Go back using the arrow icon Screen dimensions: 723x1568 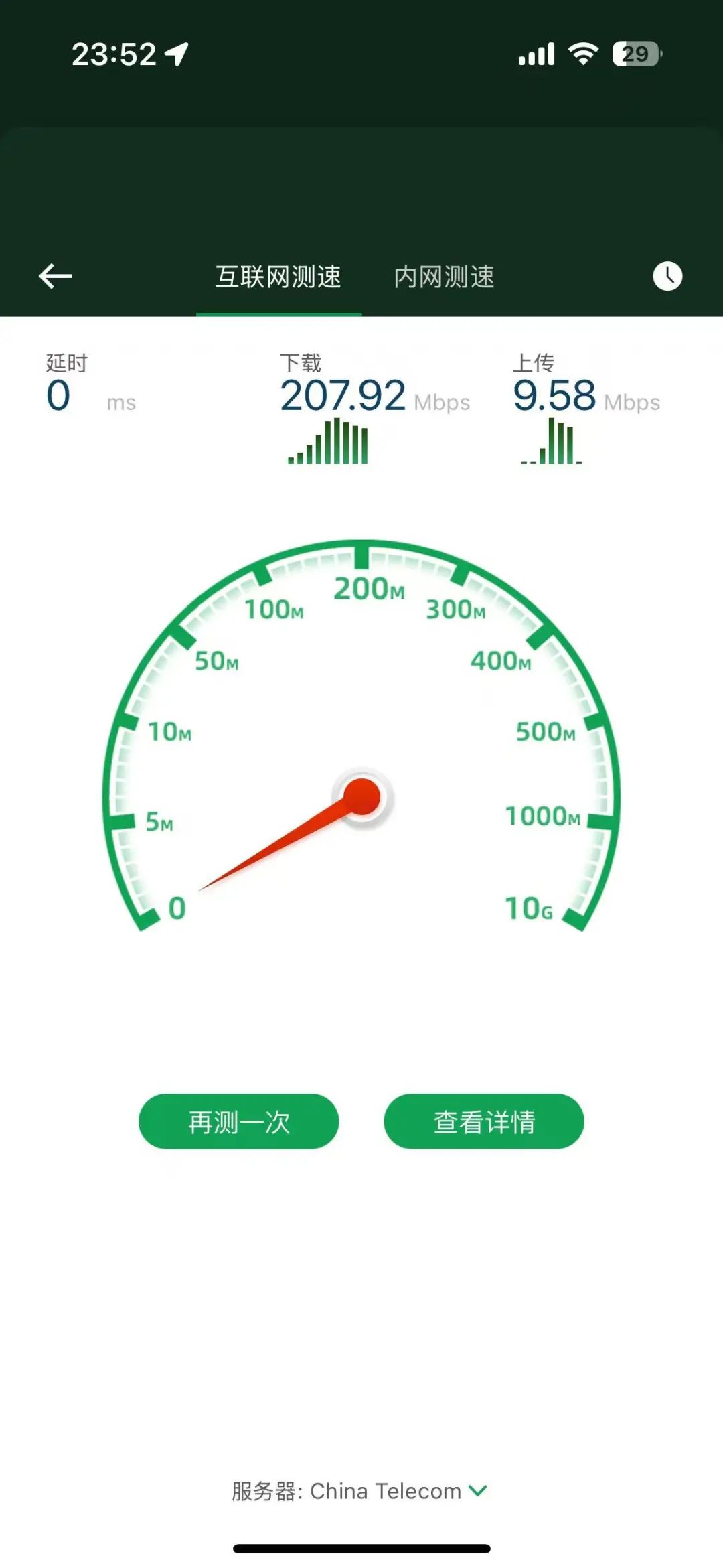click(x=55, y=276)
